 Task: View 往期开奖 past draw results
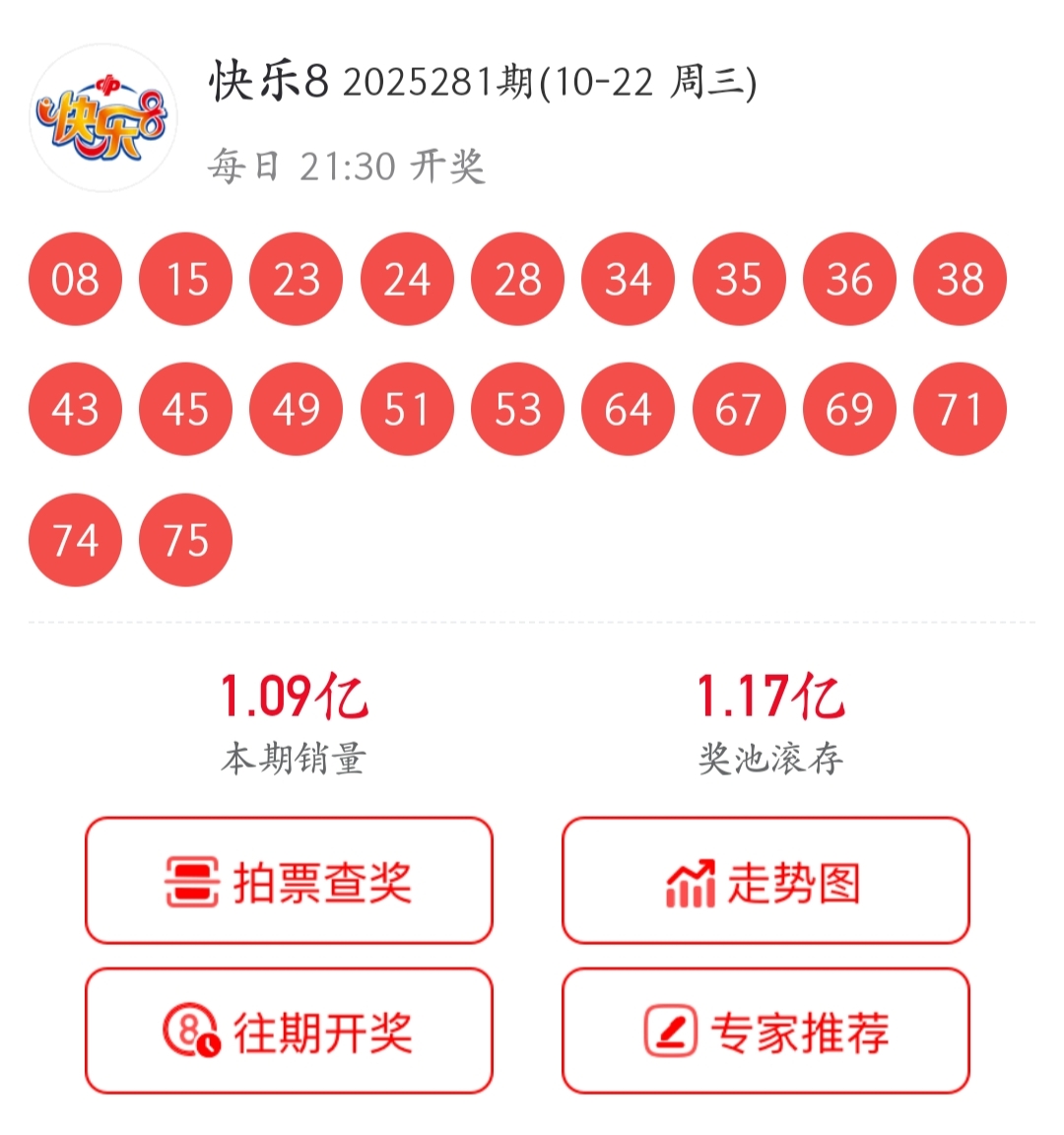click(x=289, y=1032)
